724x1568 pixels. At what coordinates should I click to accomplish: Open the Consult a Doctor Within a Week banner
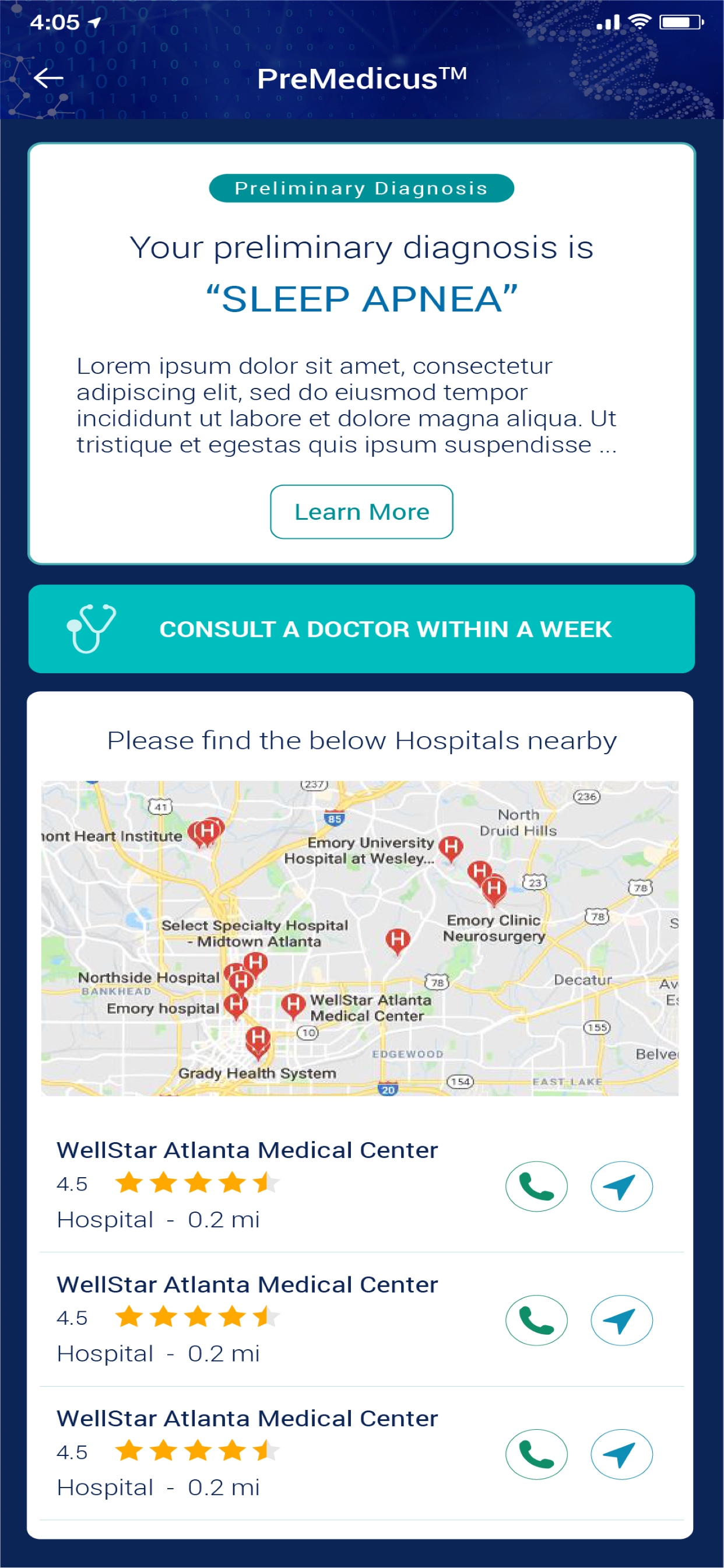tap(361, 629)
